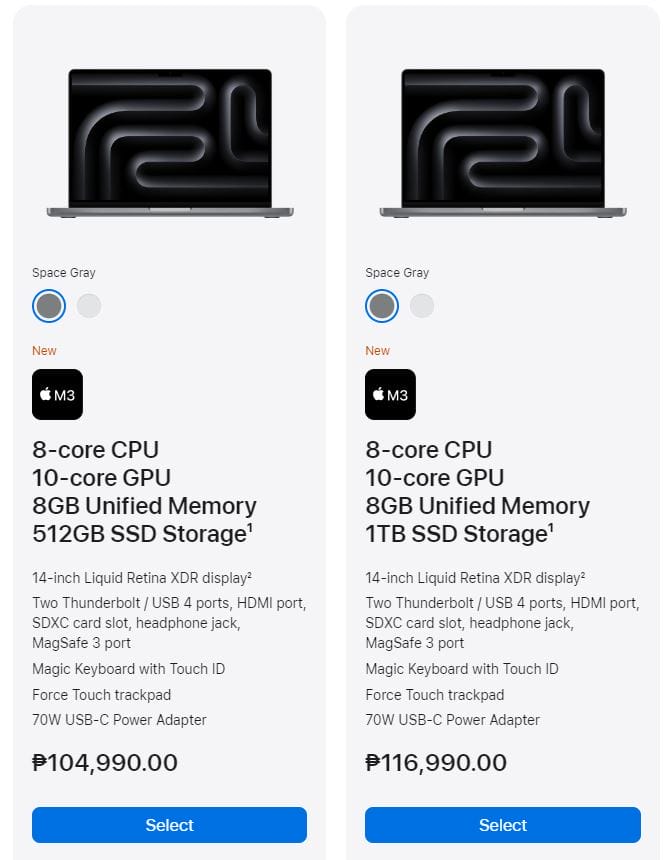This screenshot has width=668, height=860.
Task: Select the 1TB SSD MacBook Pro
Action: 502,825
